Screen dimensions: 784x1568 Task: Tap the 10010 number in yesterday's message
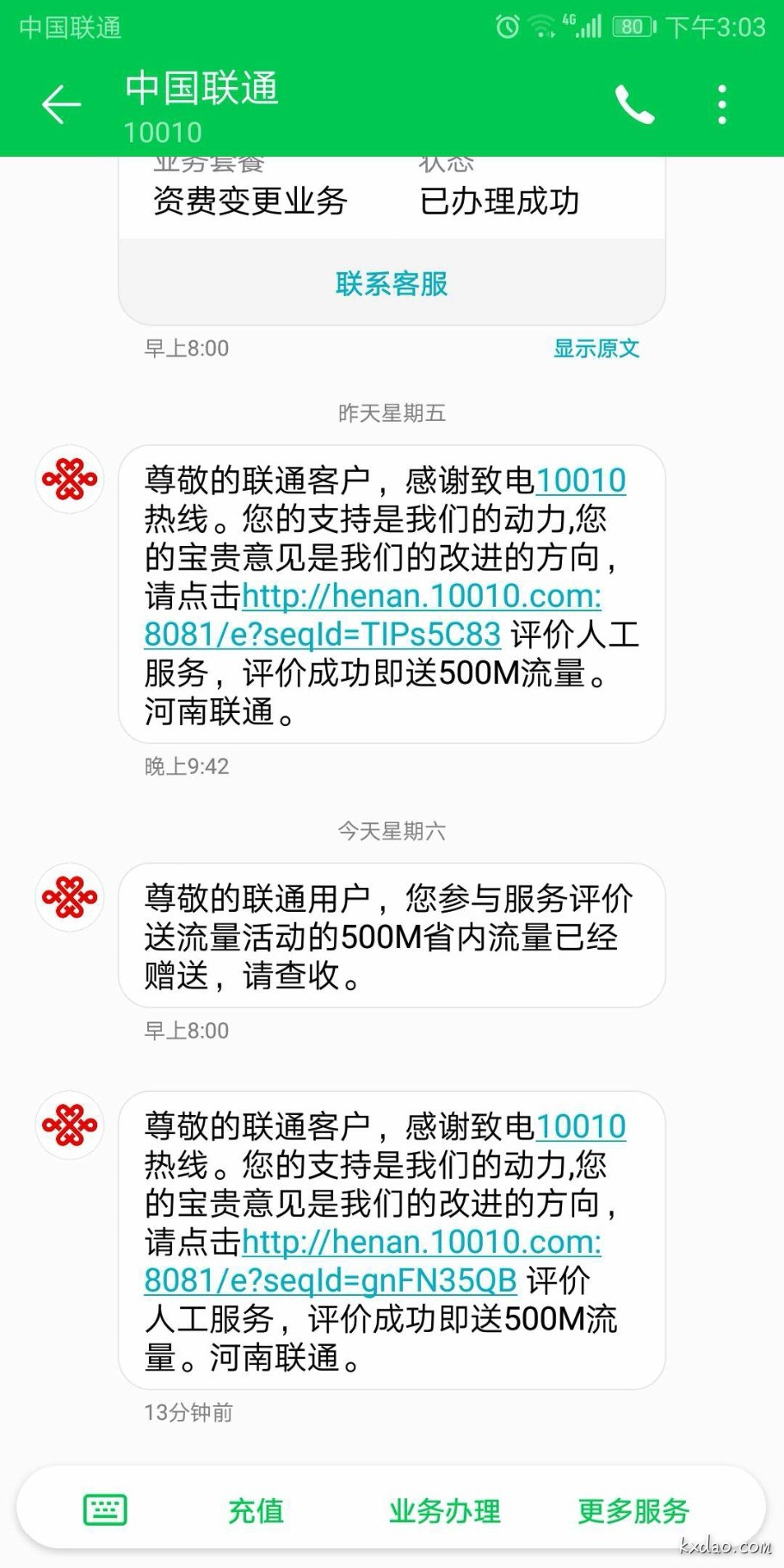[x=581, y=480]
